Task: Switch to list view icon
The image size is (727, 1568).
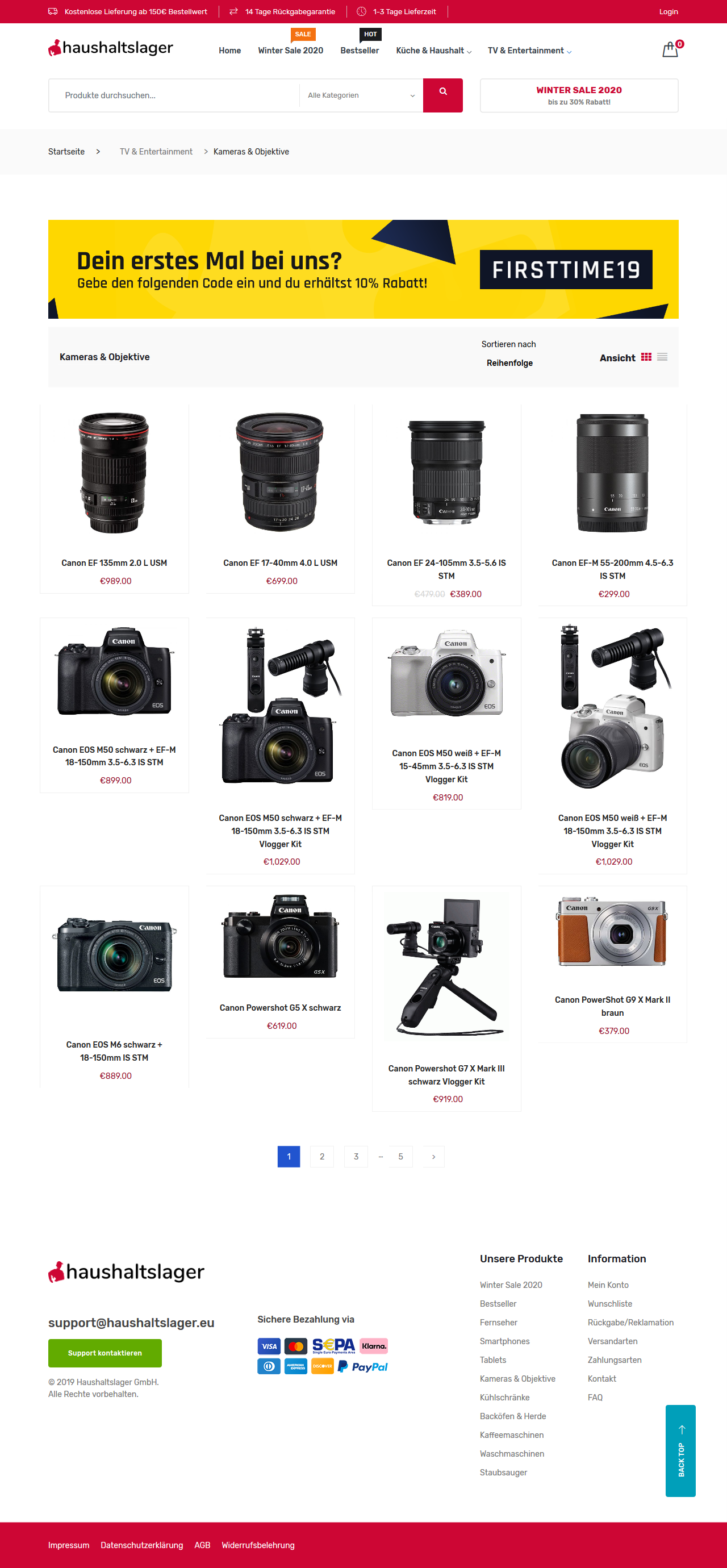Action: pyautogui.click(x=662, y=357)
